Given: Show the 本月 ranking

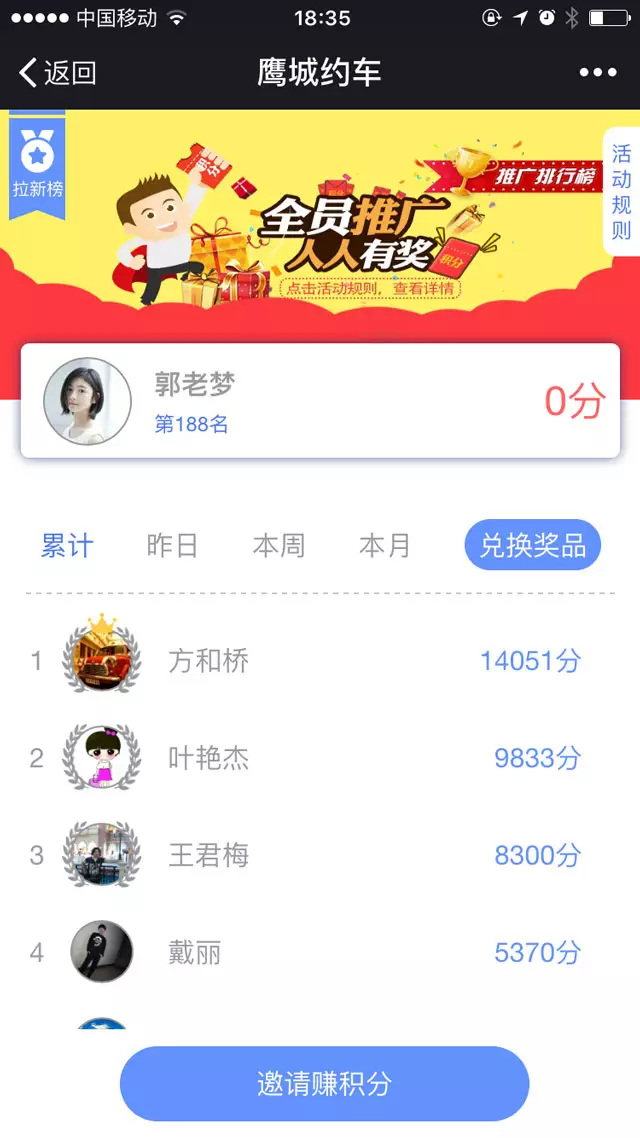Looking at the screenshot, I should click(x=385, y=546).
